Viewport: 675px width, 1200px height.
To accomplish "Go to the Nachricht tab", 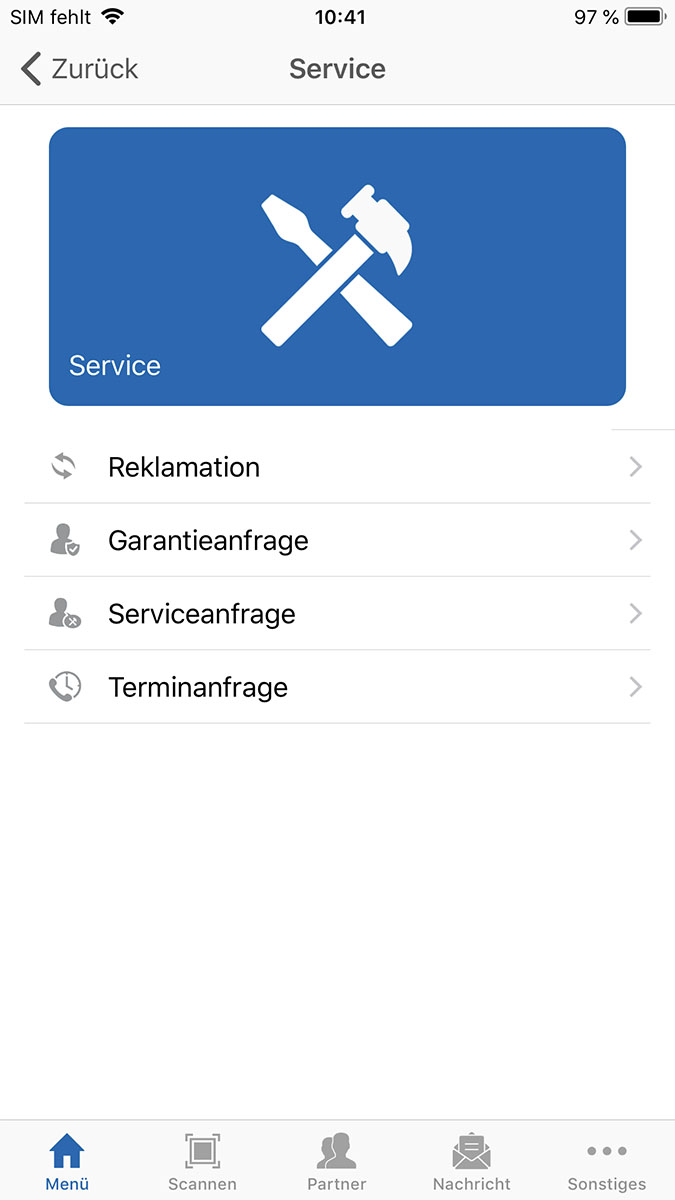I will (x=472, y=1162).
